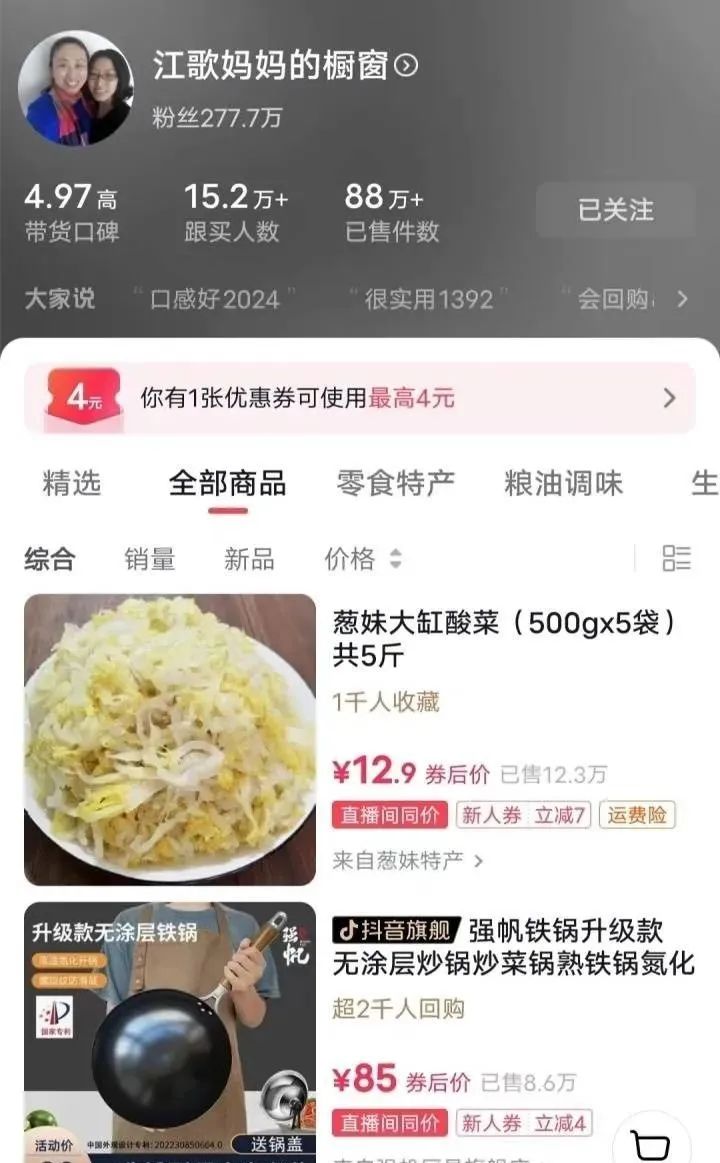This screenshot has height=1163, width=720.
Task: Visit 来自葱妹特产 store link
Action: click(407, 860)
